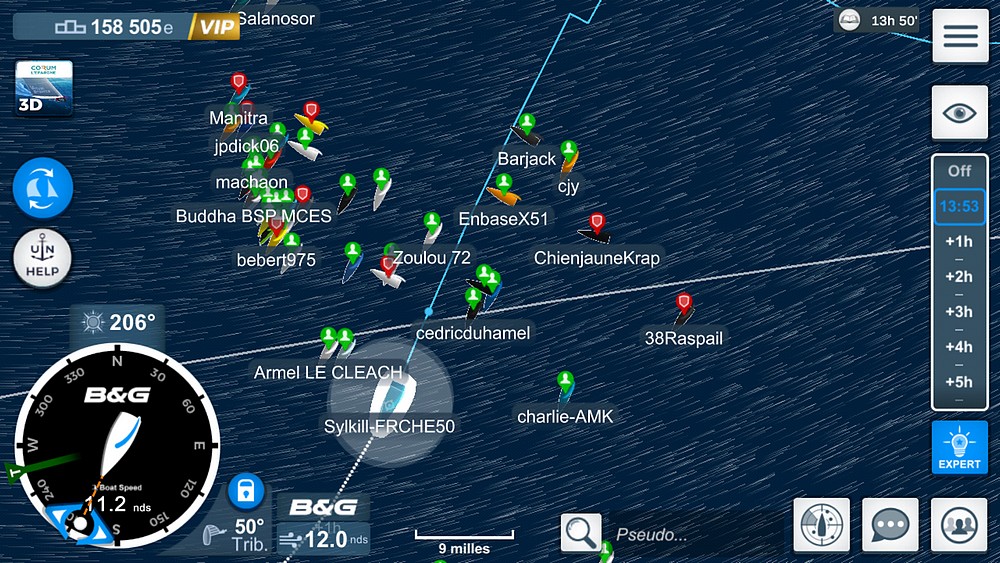The width and height of the screenshot is (1000, 563).
Task: Turn the weather forecast Off
Action: [x=959, y=171]
